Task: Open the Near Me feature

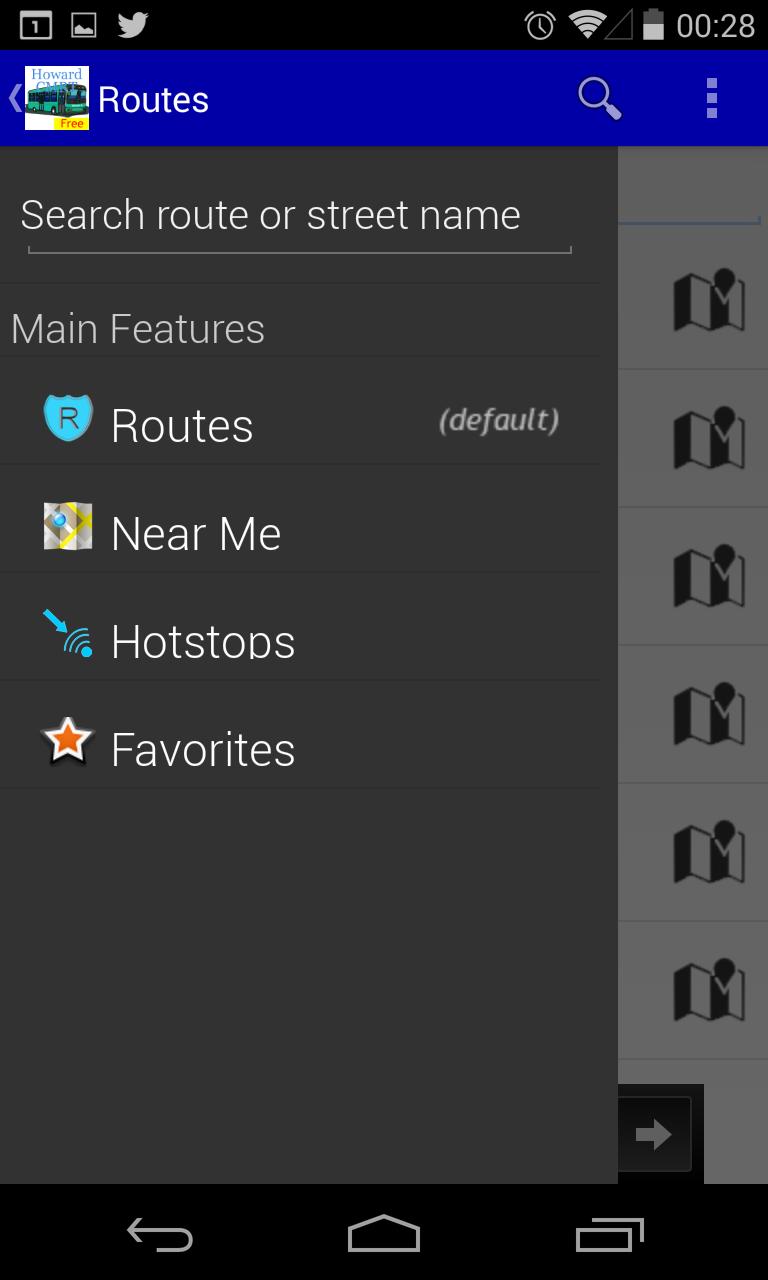Action: (299, 532)
